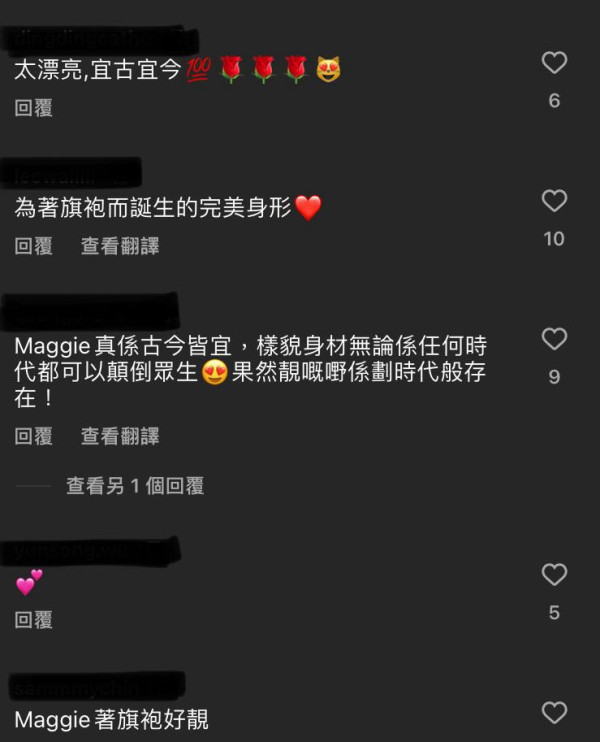
Task: Reply to the comment 太漂亮,宜古宜今
Action: click(x=33, y=108)
